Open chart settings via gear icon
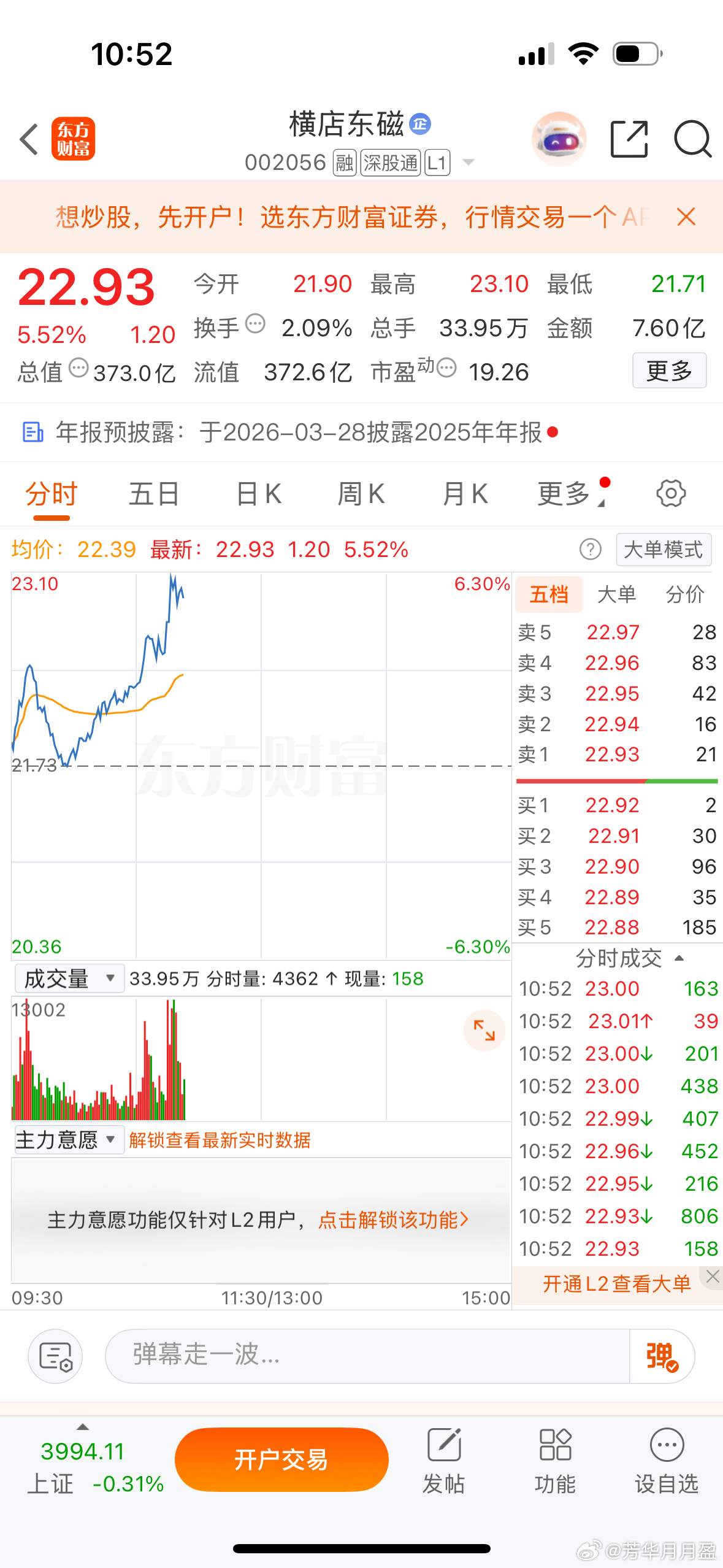The width and height of the screenshot is (723, 1568). pyautogui.click(x=671, y=494)
